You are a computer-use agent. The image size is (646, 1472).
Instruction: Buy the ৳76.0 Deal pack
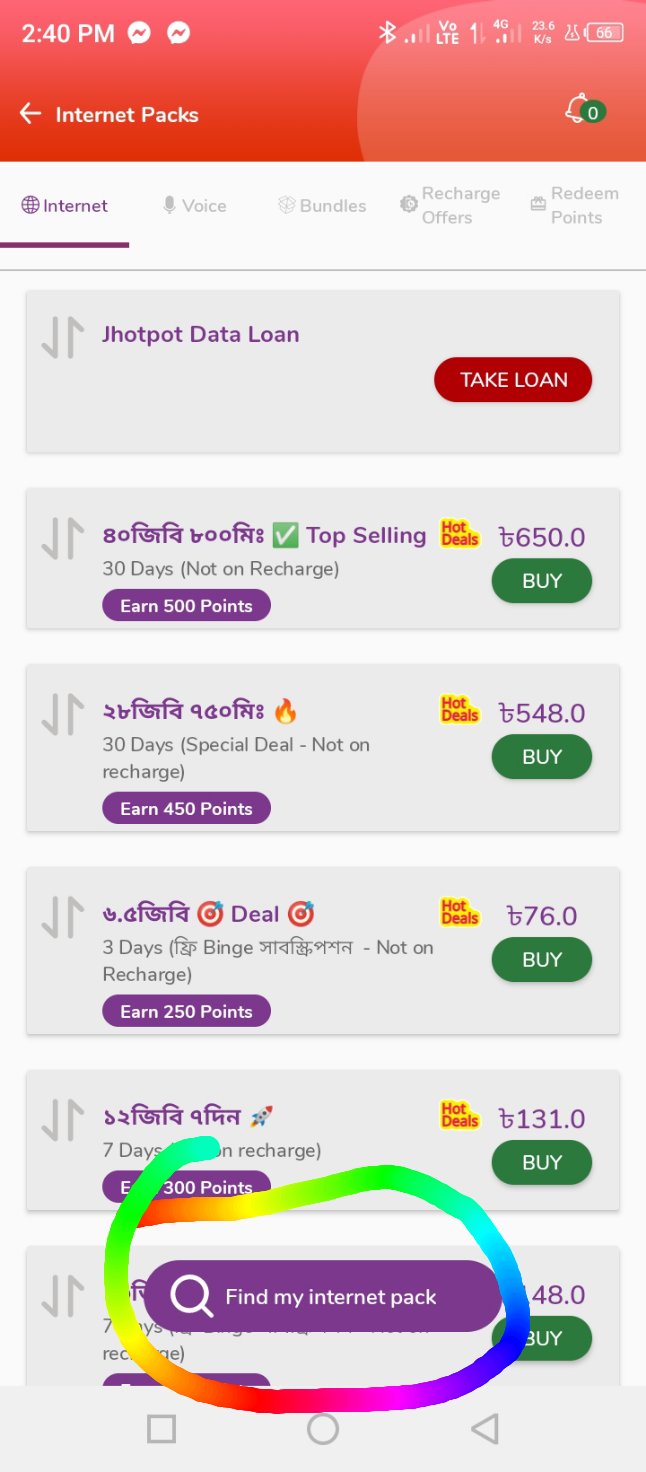coord(542,960)
